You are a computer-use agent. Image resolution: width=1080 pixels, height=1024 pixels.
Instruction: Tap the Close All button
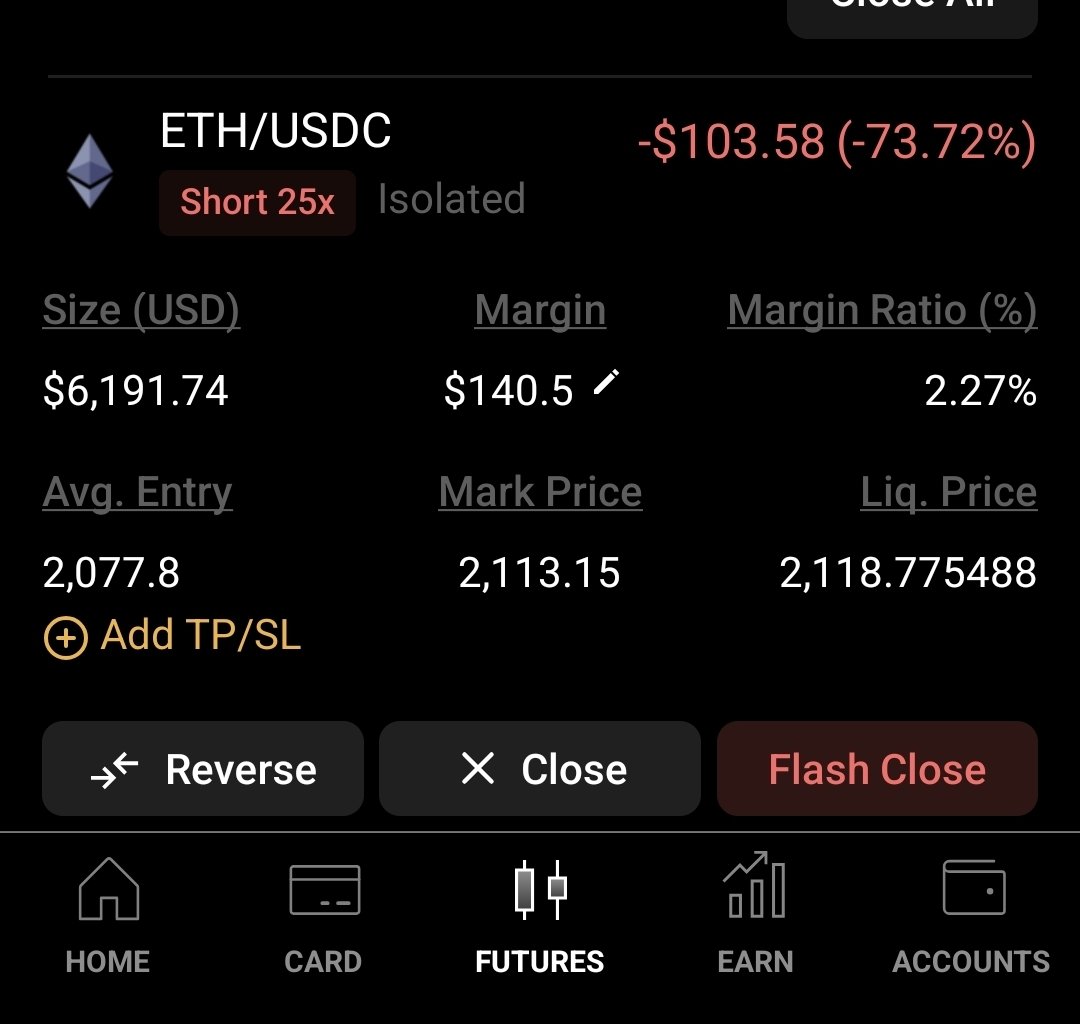(912, 12)
